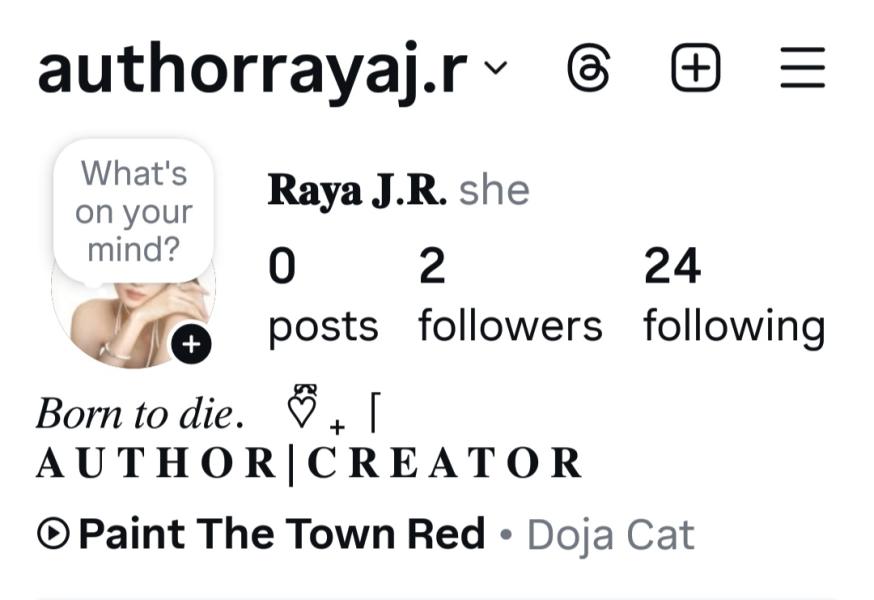874x600 pixels.
Task: Expand the authorrayaj.r account switcher
Action: click(x=495, y=69)
